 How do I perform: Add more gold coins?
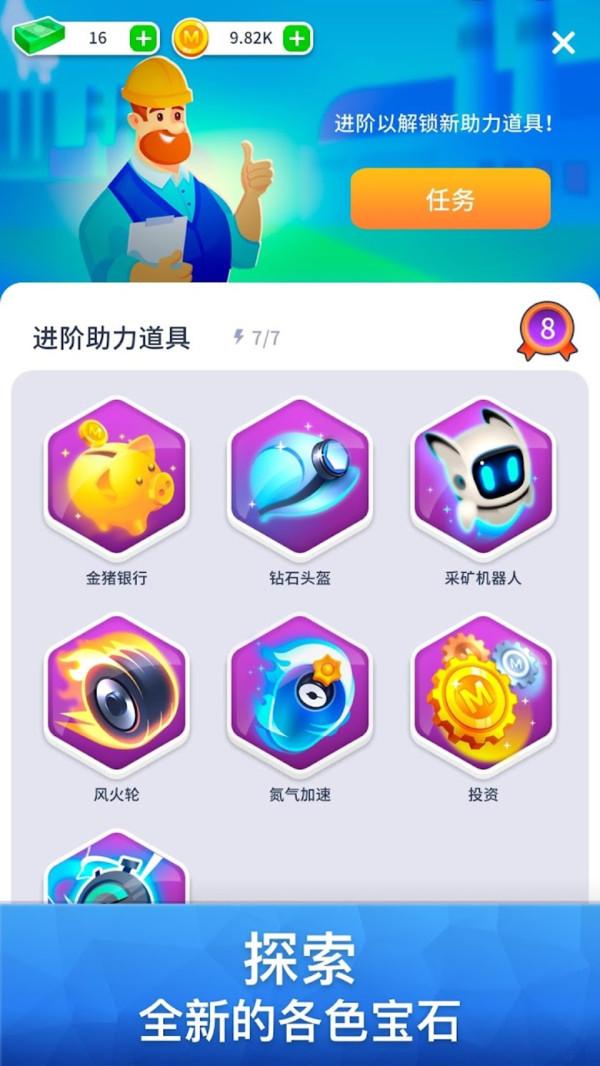(x=296, y=39)
